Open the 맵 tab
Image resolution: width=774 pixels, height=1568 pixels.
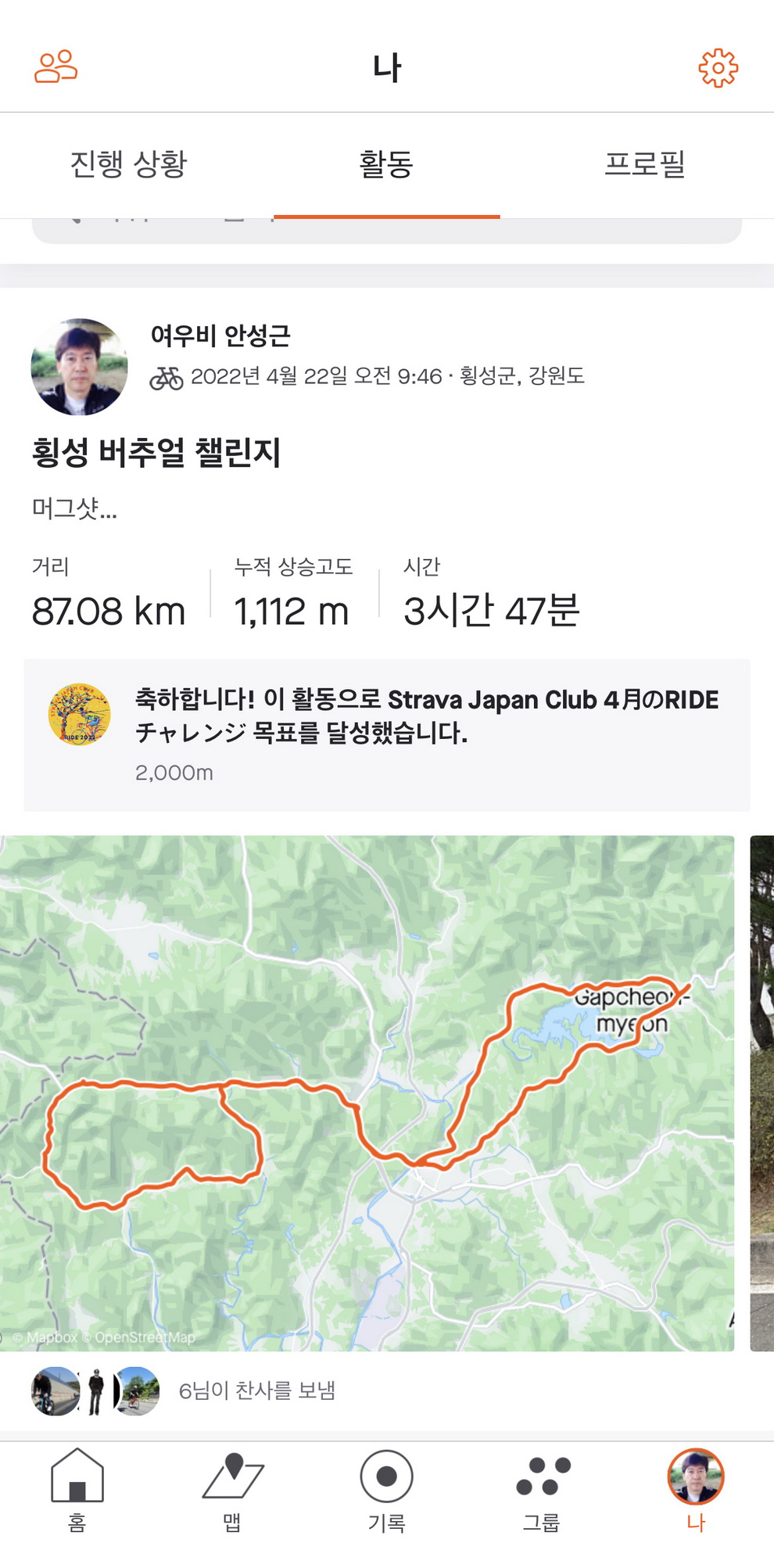point(232,1489)
